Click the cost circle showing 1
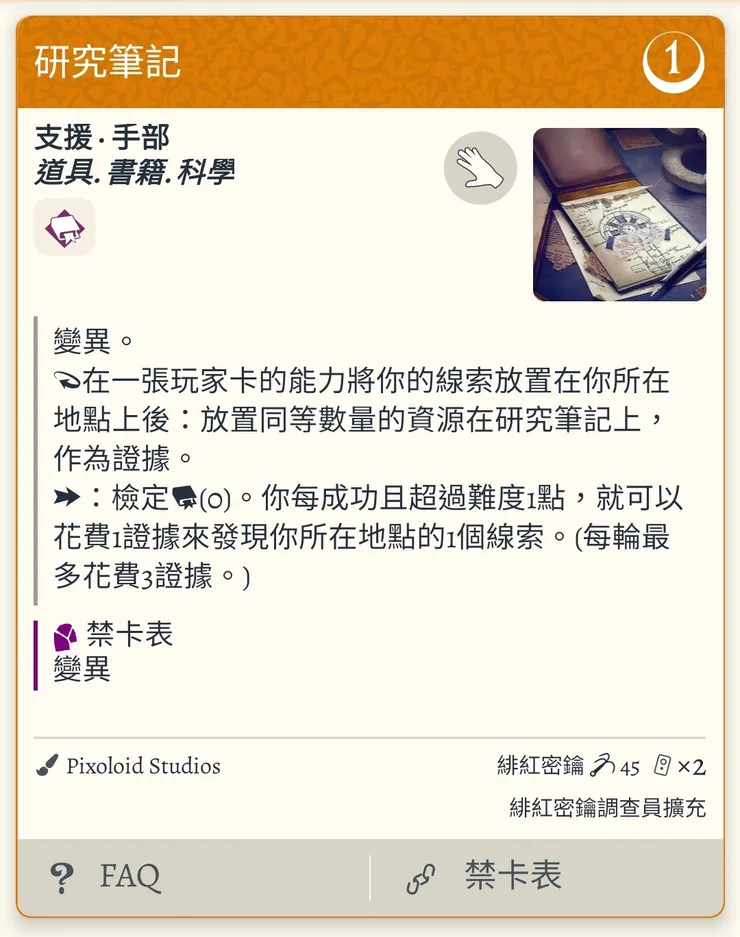740x937 pixels. coord(674,63)
